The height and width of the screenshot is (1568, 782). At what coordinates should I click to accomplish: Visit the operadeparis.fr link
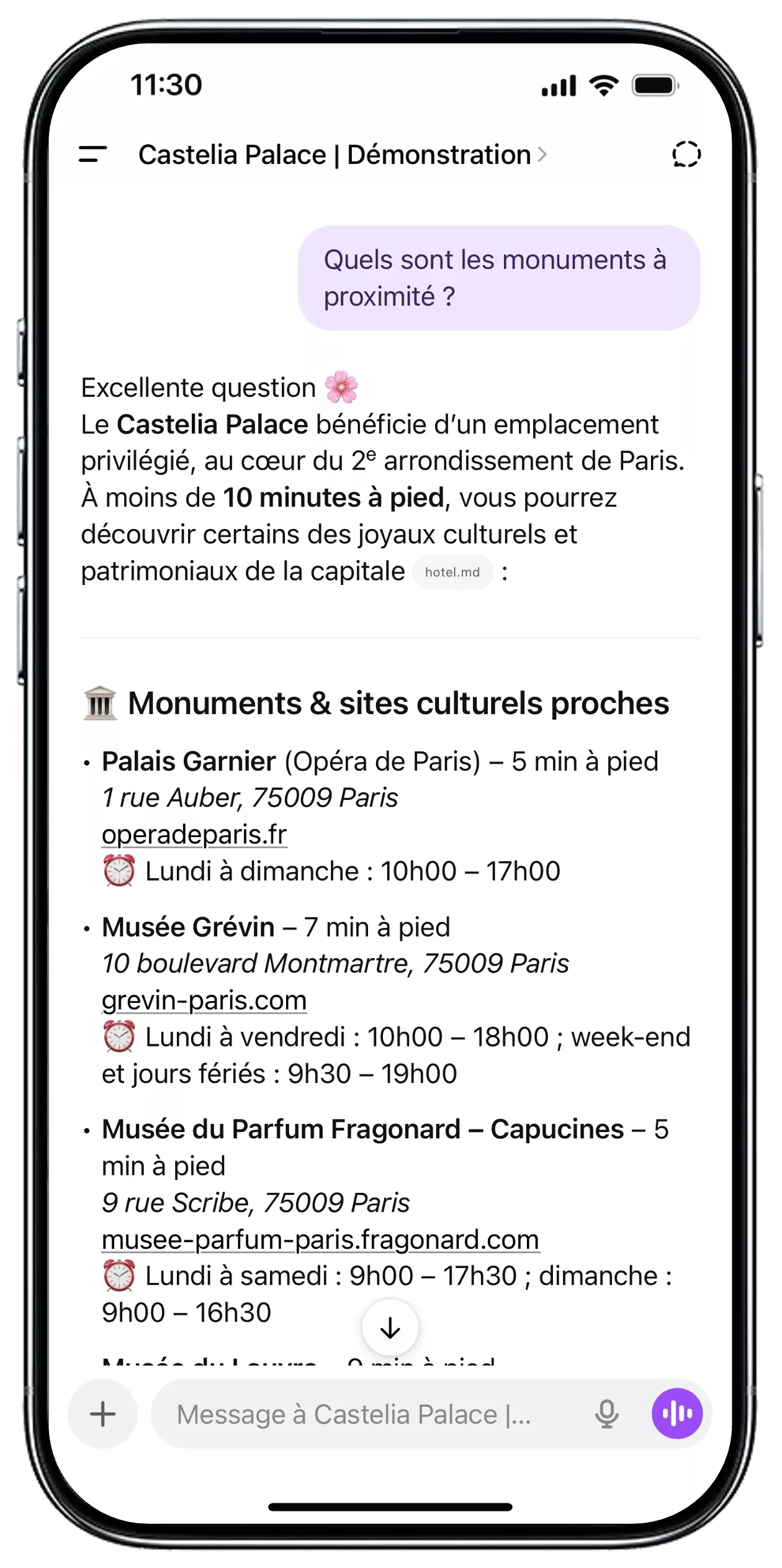(194, 835)
